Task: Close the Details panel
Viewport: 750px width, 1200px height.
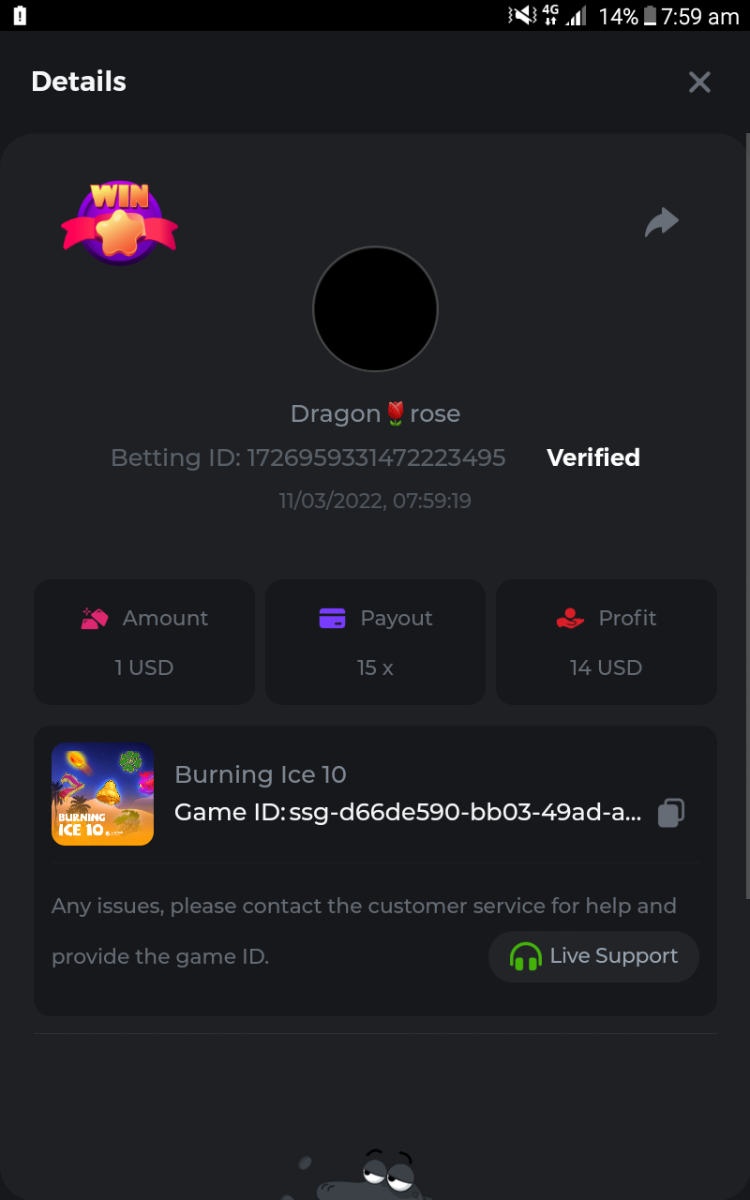Action: tap(699, 82)
